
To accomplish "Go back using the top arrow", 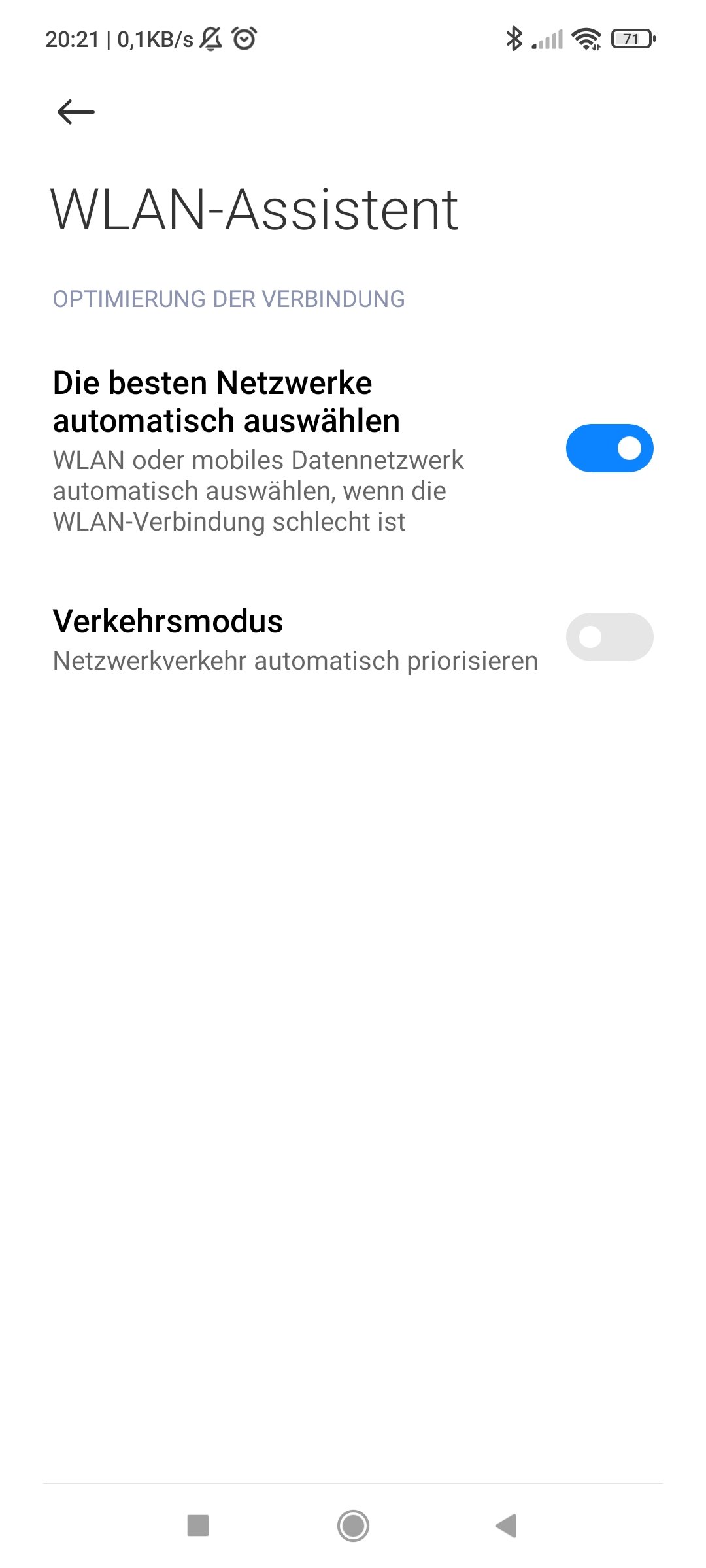I will point(76,112).
